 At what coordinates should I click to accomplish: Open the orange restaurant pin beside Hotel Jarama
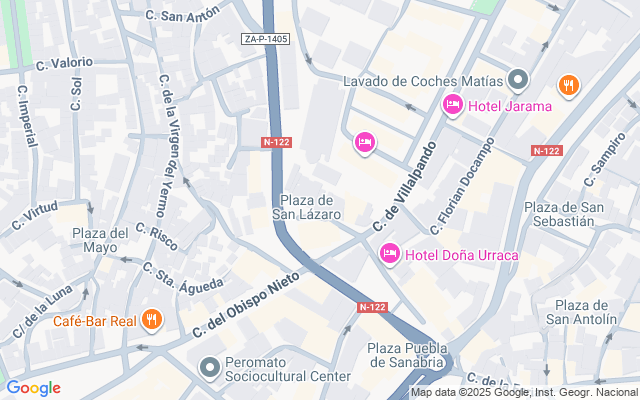(569, 87)
